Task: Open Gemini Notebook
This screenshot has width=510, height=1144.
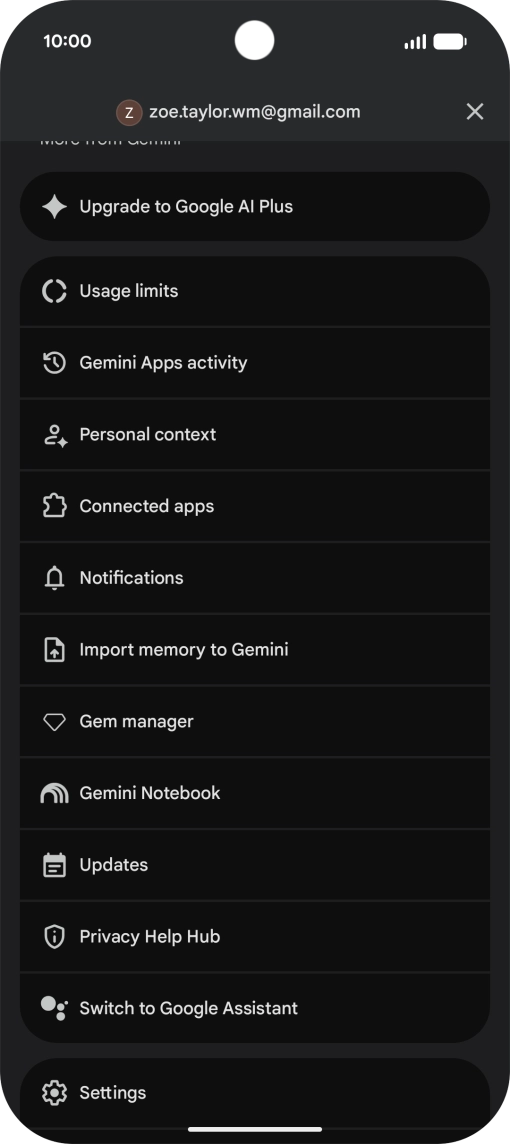Action: pos(255,793)
